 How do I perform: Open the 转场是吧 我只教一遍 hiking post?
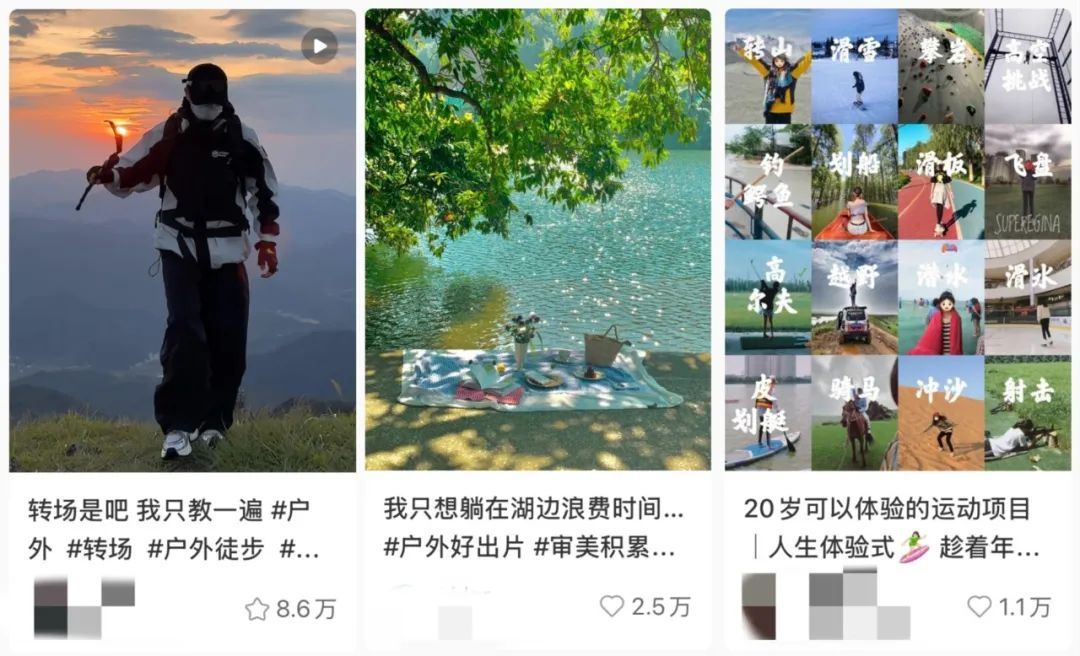182,240
